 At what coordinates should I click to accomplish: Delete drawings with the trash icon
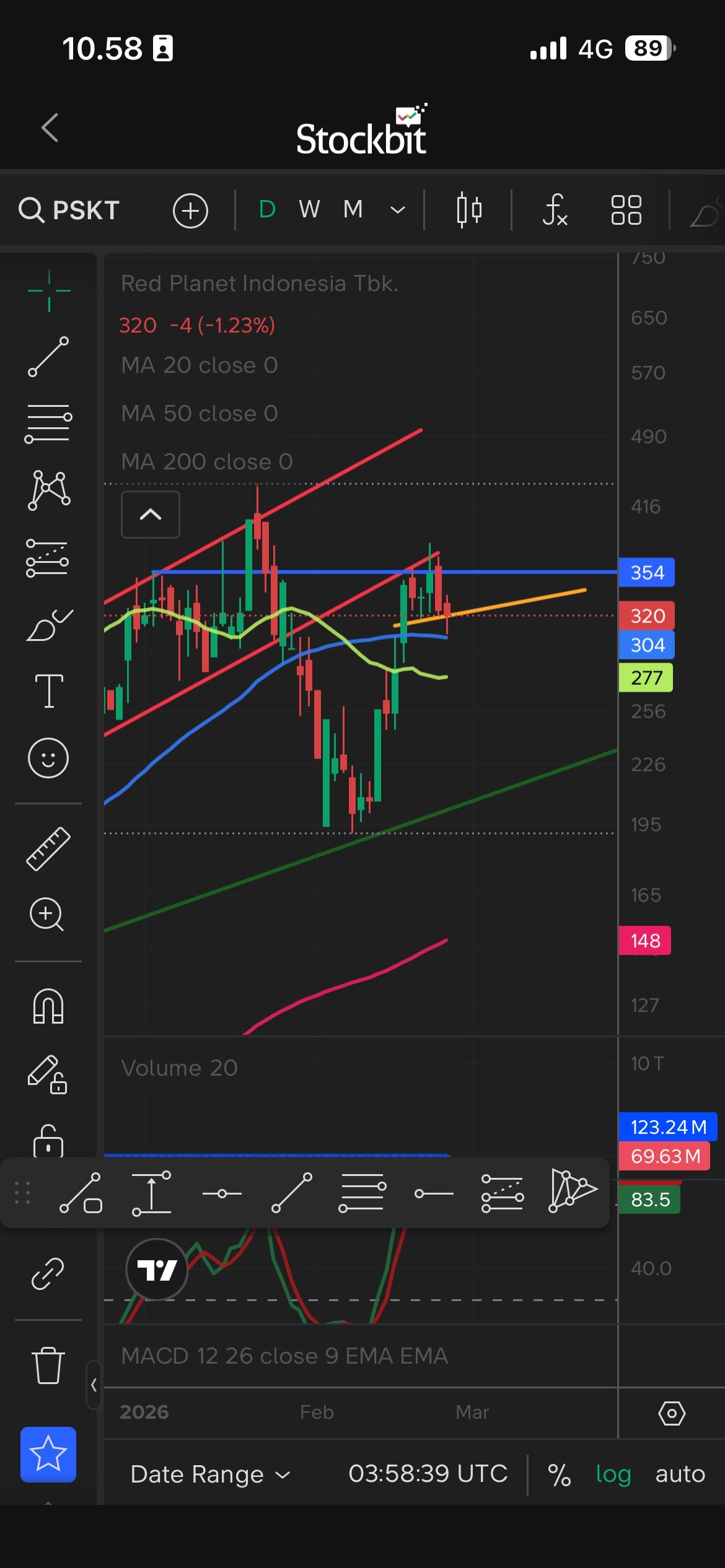pyautogui.click(x=48, y=1365)
